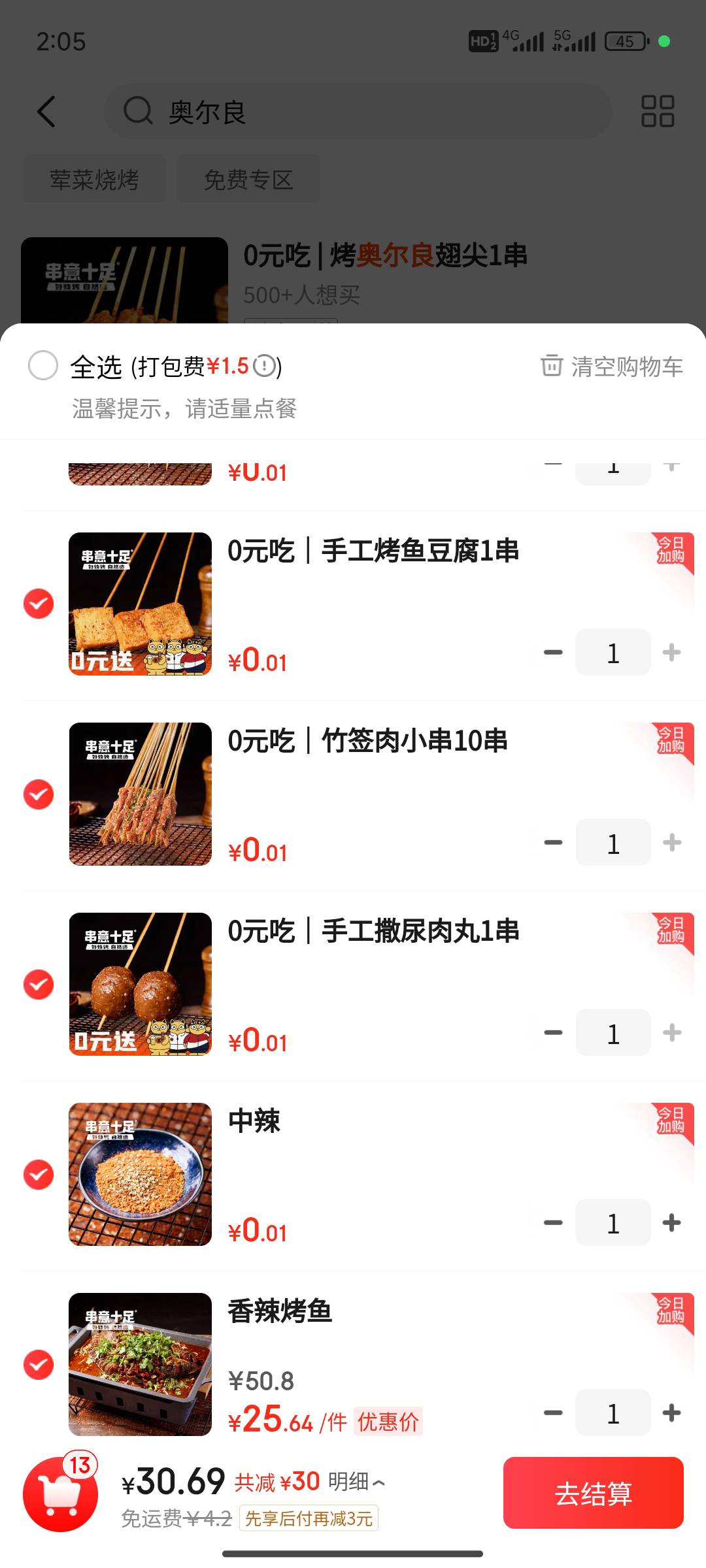Image resolution: width=706 pixels, height=1568 pixels.
Task: Tick the 全选 select-all circle
Action: point(43,365)
